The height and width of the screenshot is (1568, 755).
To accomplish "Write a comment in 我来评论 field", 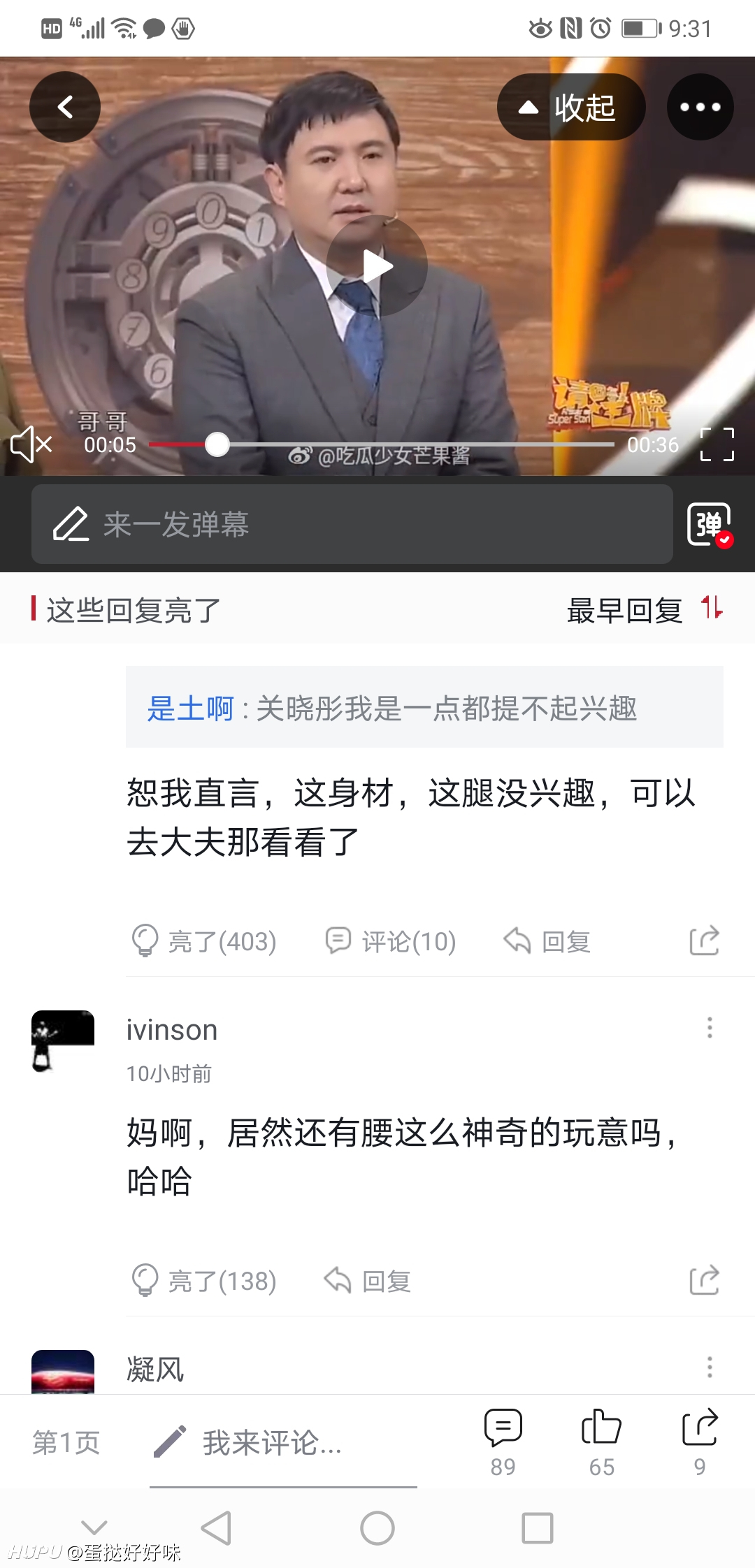I will point(283,1442).
